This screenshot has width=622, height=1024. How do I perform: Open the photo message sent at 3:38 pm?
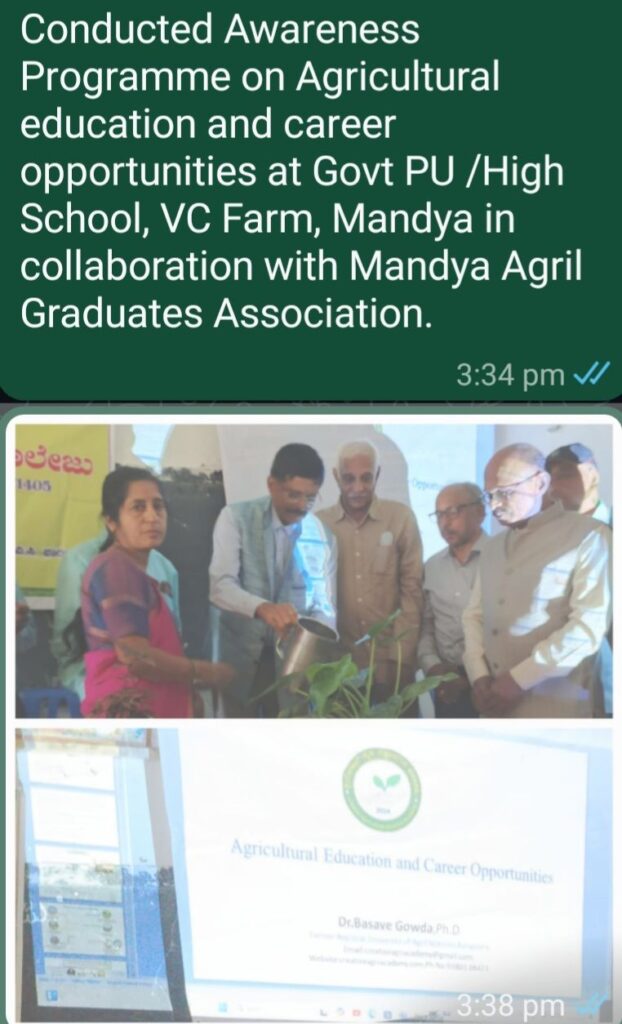click(312, 715)
